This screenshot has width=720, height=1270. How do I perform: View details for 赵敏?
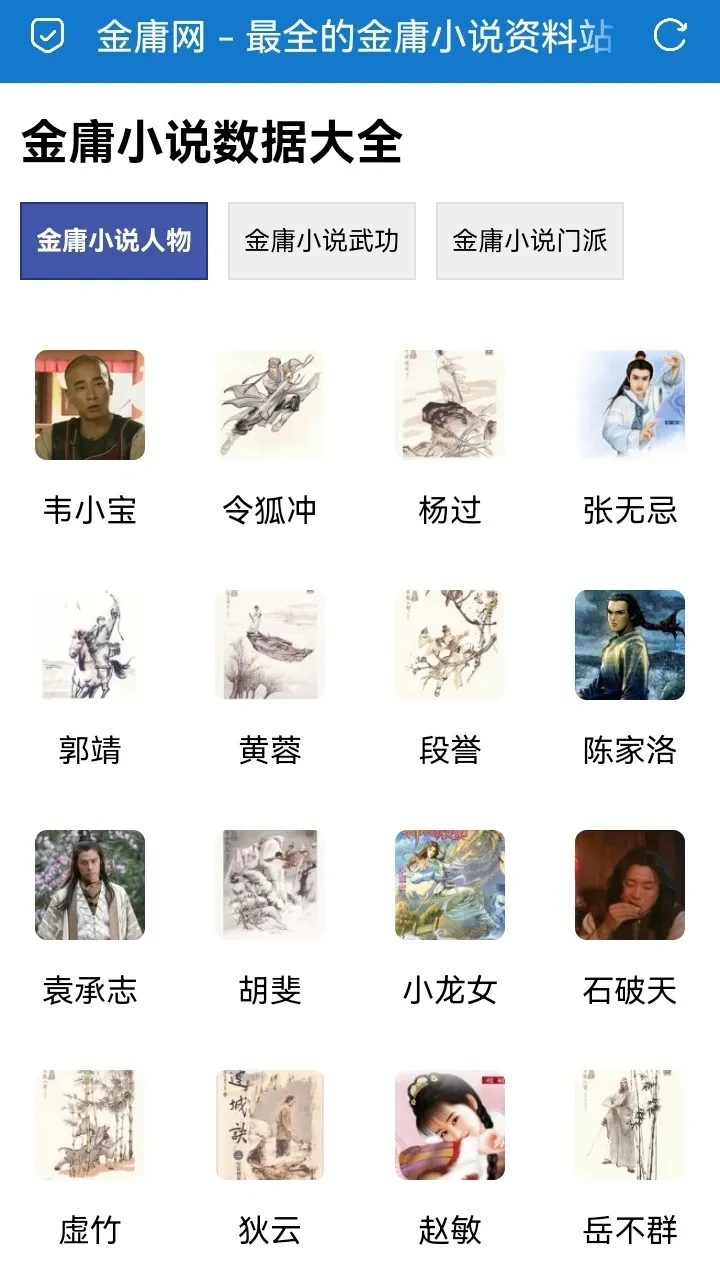tap(450, 1125)
